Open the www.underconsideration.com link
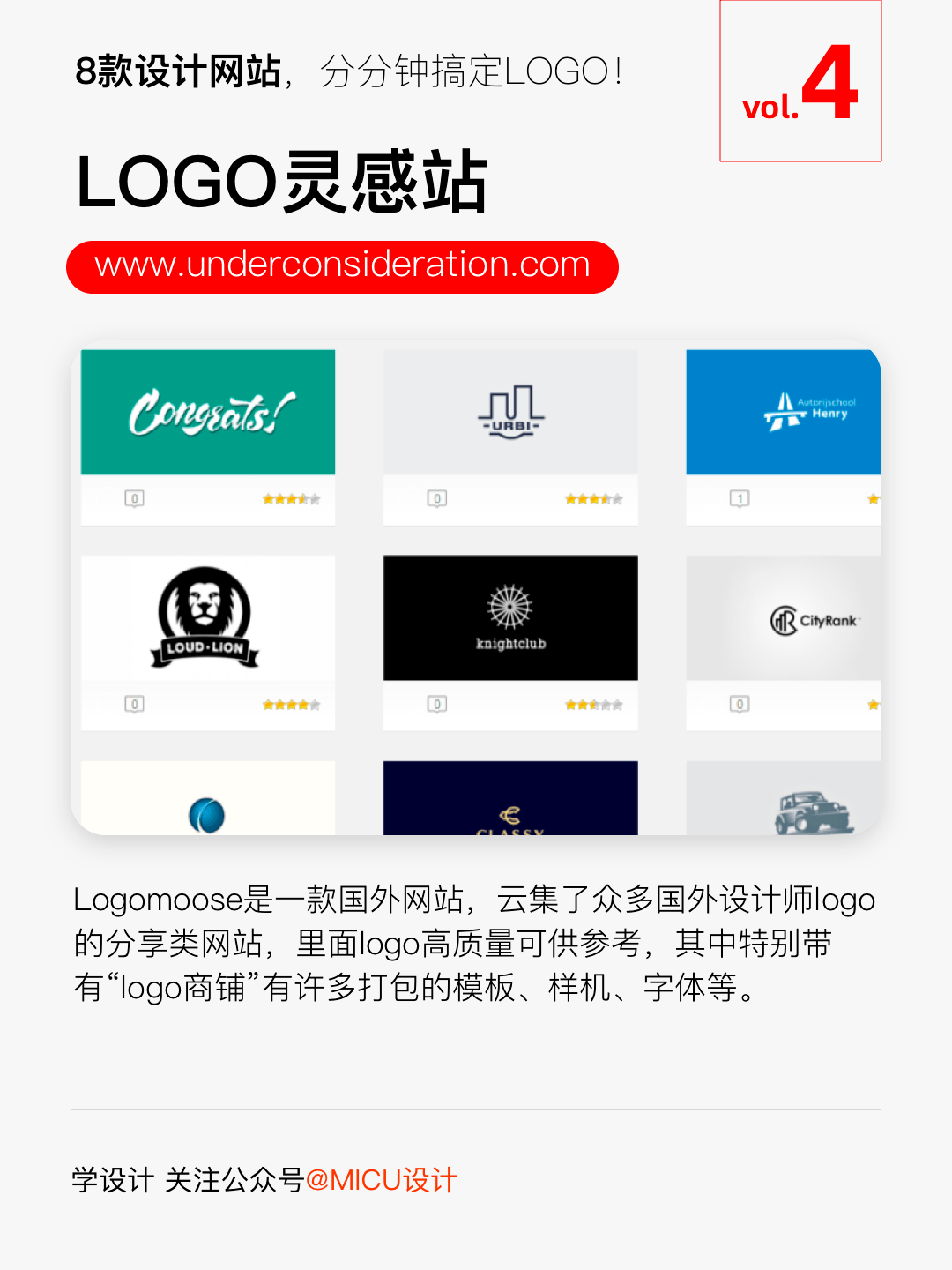Viewport: 952px width, 1270px height. pos(344,264)
